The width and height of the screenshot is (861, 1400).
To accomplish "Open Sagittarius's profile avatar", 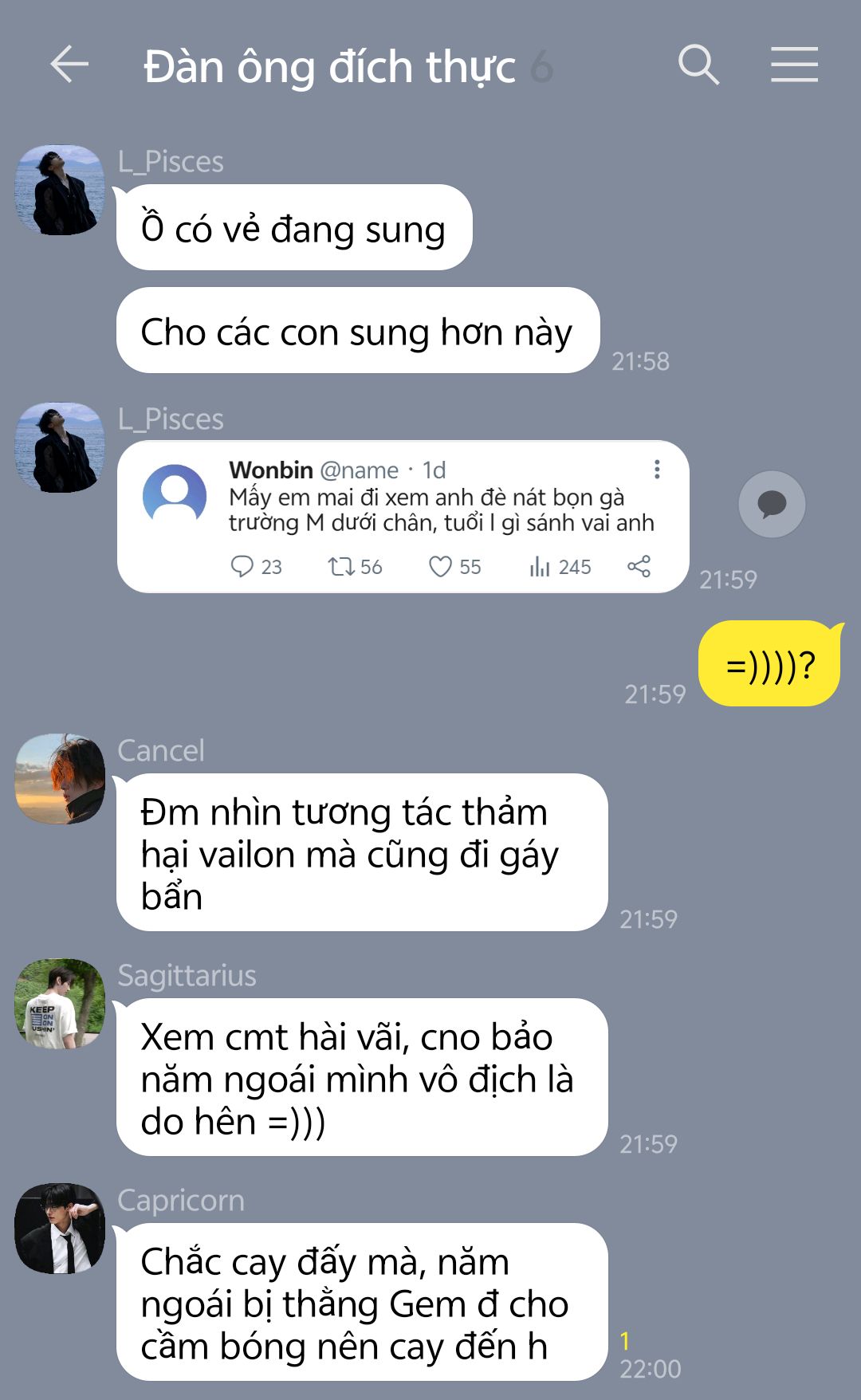I will coord(61,1004).
